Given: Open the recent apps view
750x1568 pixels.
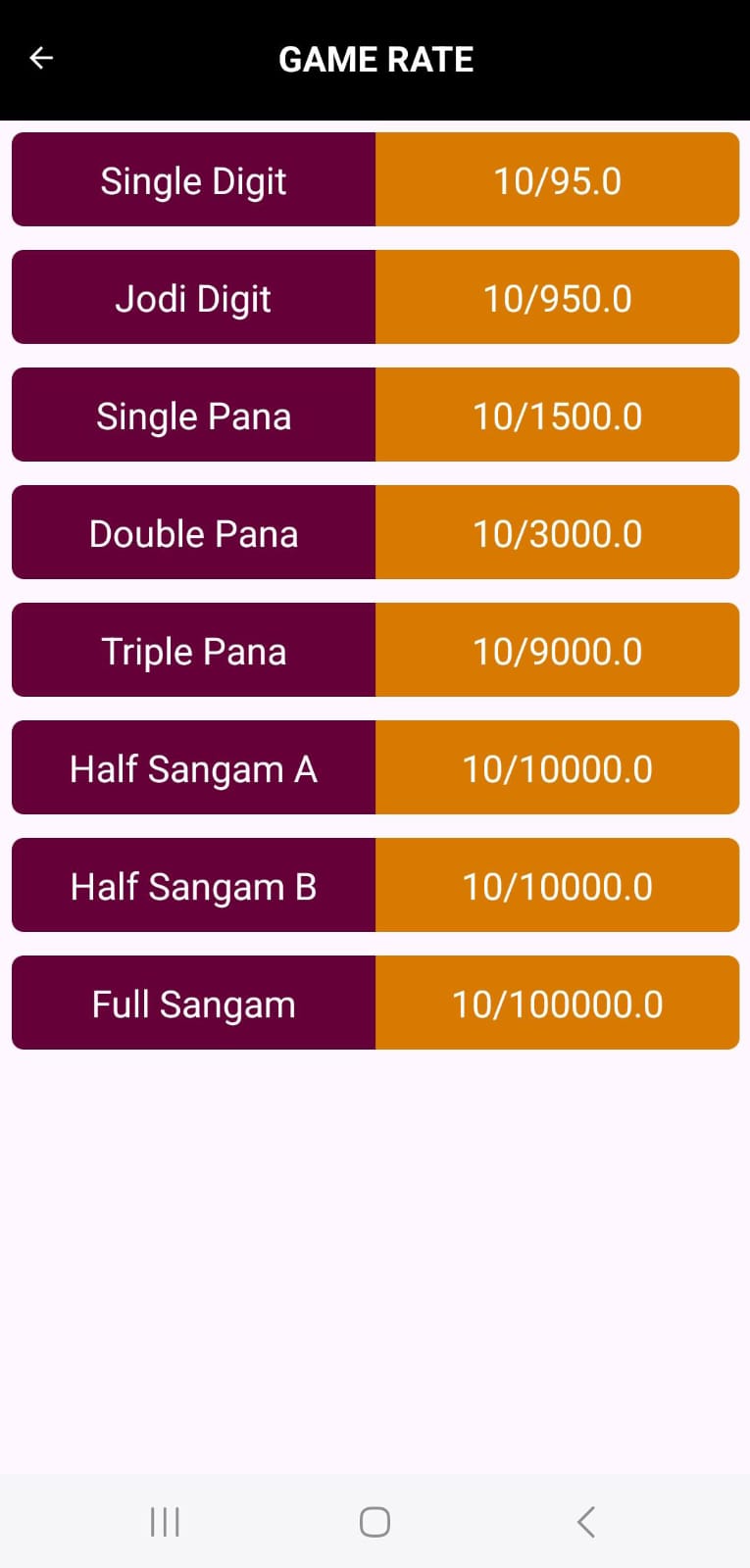Looking at the screenshot, I should (x=165, y=1522).
